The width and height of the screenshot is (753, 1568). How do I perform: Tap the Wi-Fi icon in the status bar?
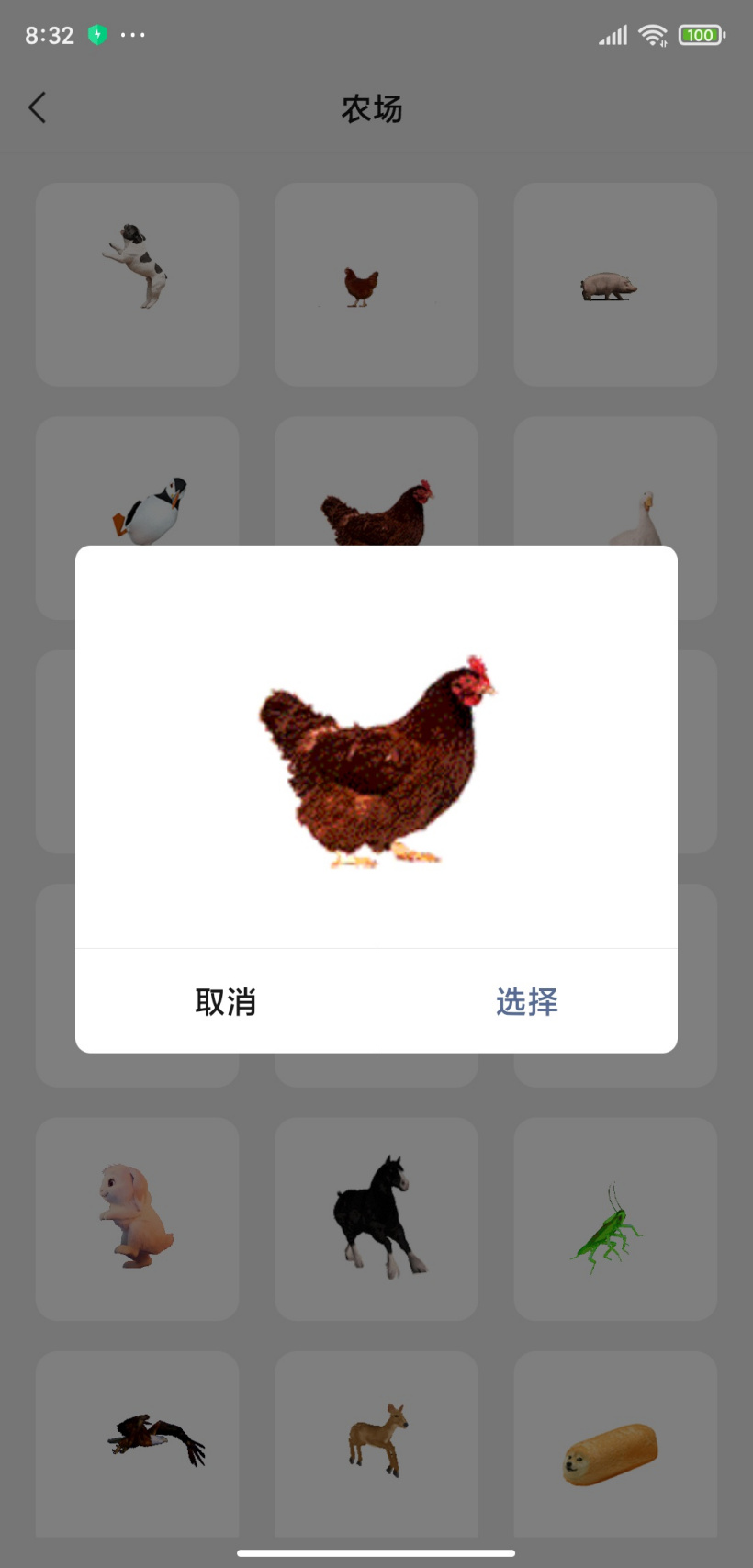coord(653,34)
